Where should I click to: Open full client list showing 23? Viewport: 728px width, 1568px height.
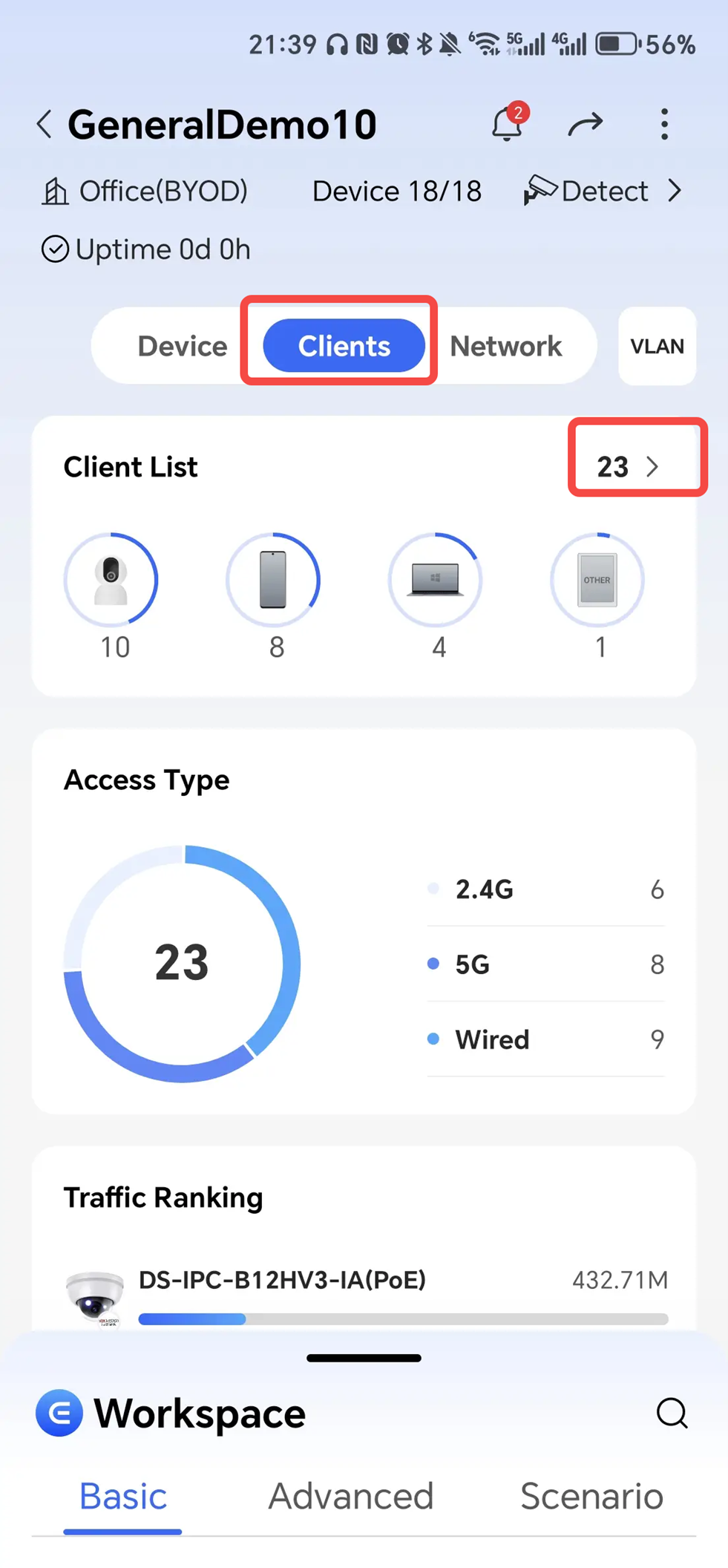629,466
